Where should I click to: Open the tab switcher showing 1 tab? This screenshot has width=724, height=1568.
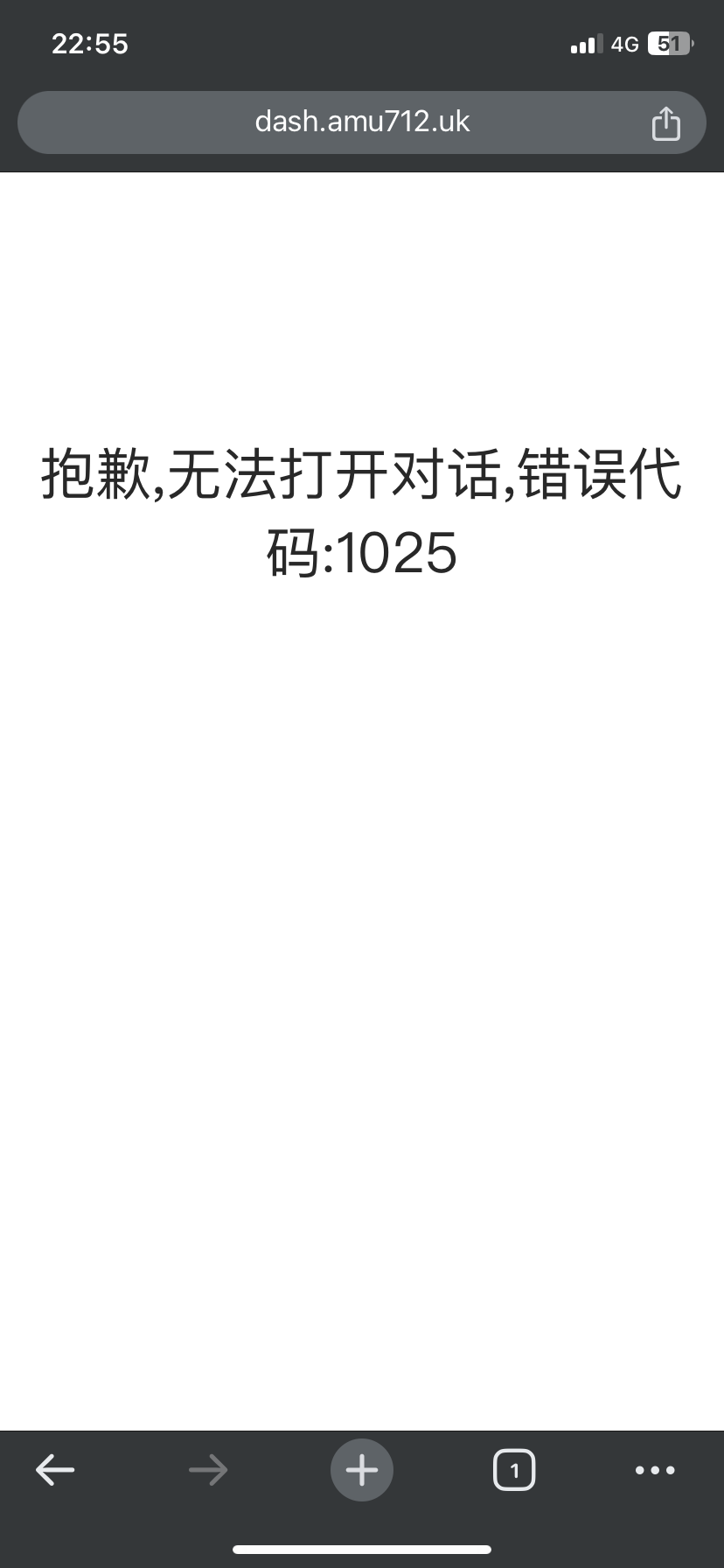(514, 1470)
